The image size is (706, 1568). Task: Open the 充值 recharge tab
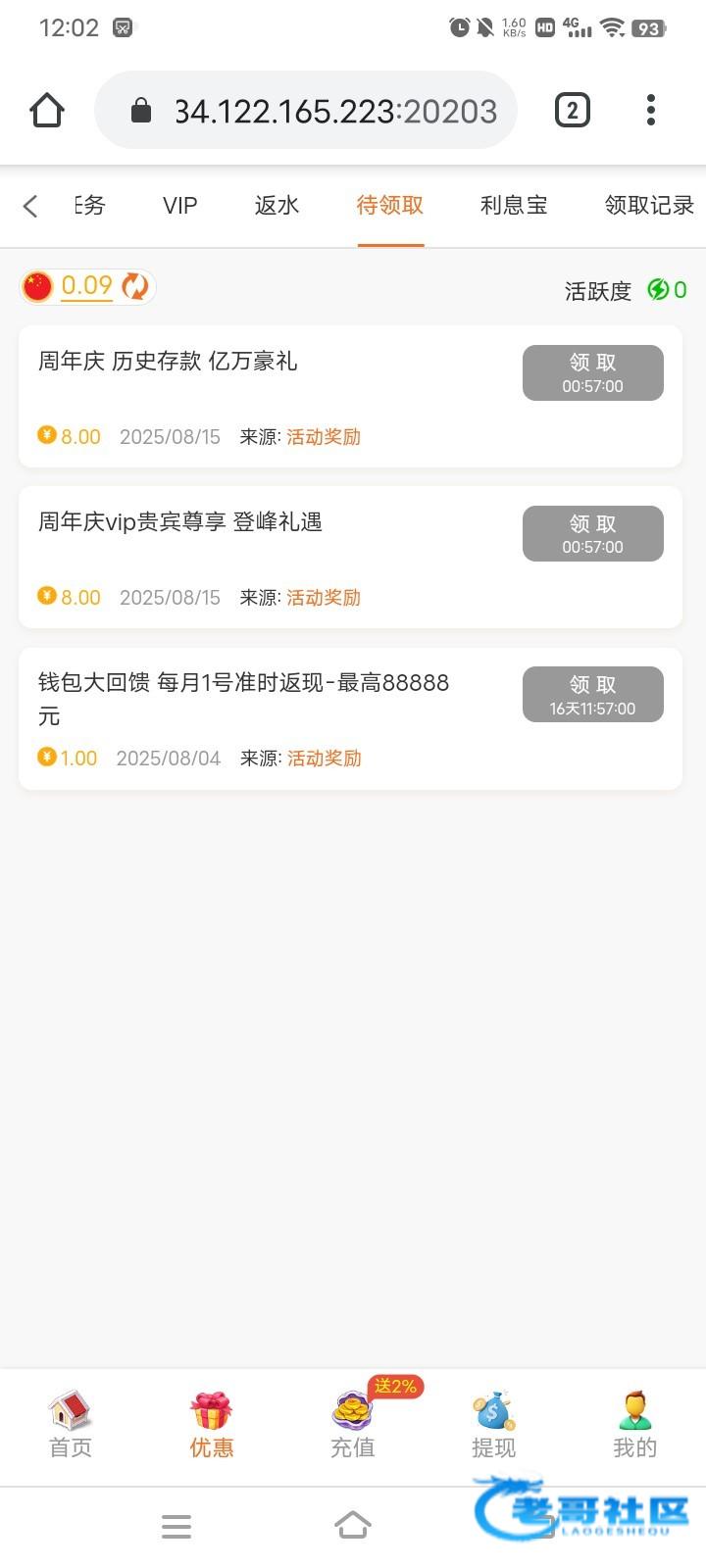point(353,1426)
